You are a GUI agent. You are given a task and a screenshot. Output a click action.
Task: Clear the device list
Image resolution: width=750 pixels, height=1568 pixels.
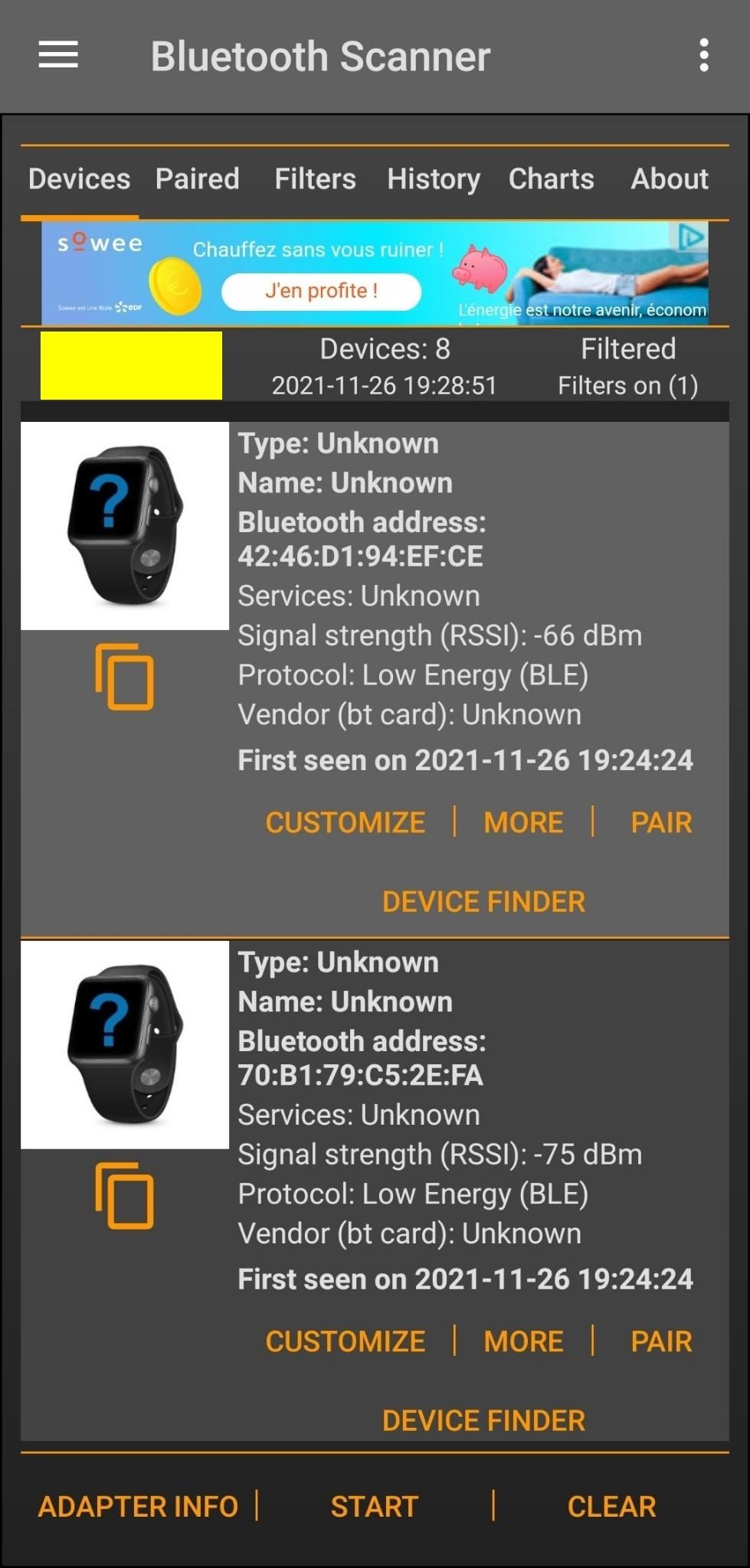pyautogui.click(x=611, y=1507)
